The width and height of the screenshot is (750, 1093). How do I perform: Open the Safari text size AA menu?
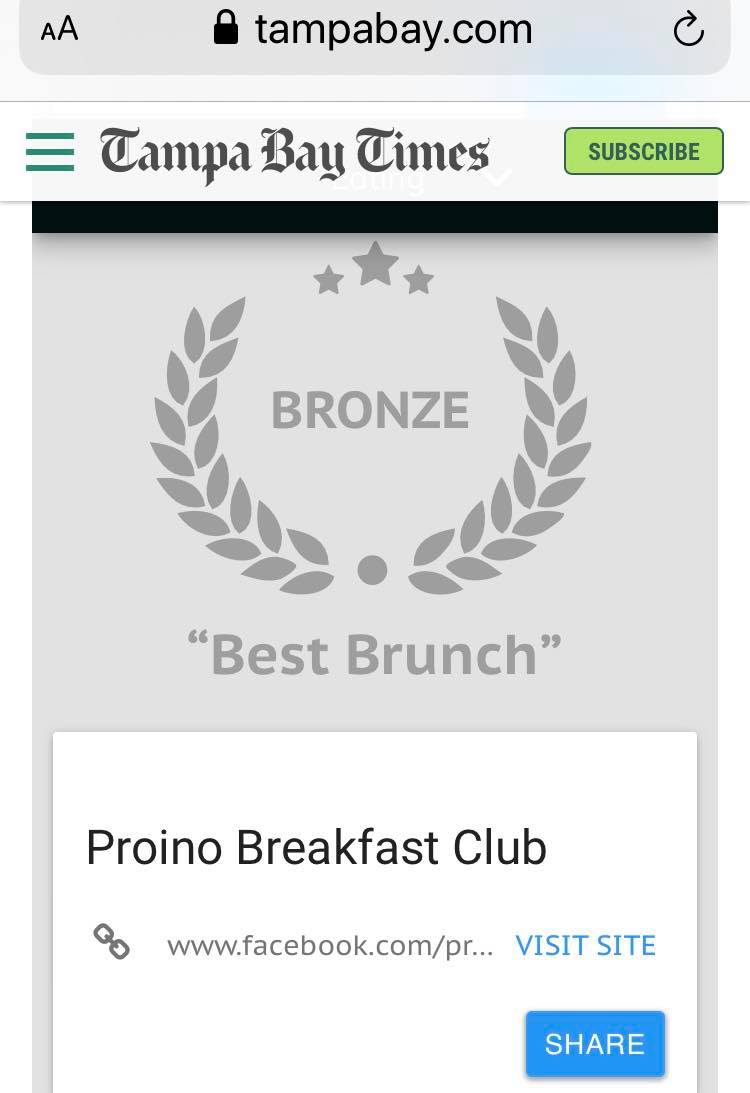click(59, 30)
